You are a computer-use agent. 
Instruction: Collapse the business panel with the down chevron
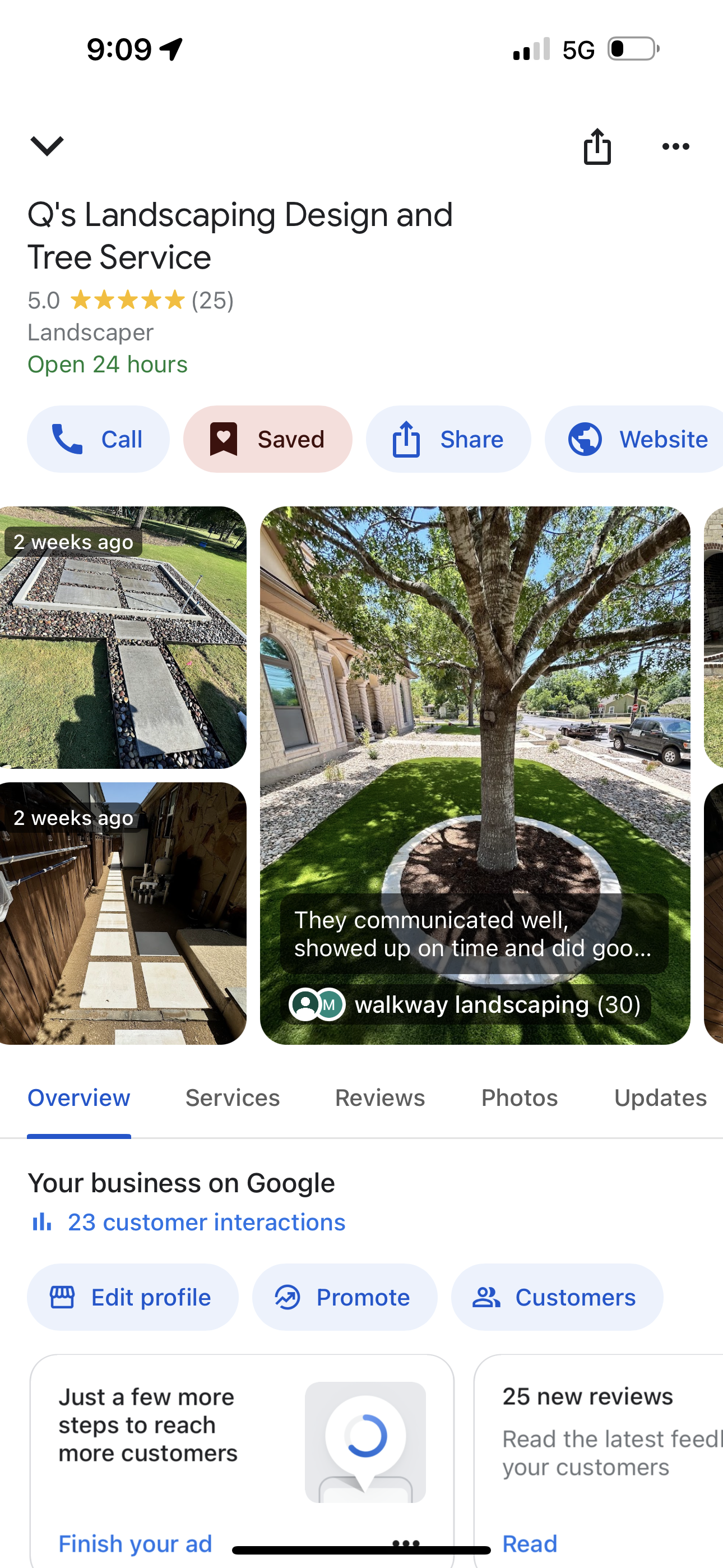pos(47,146)
